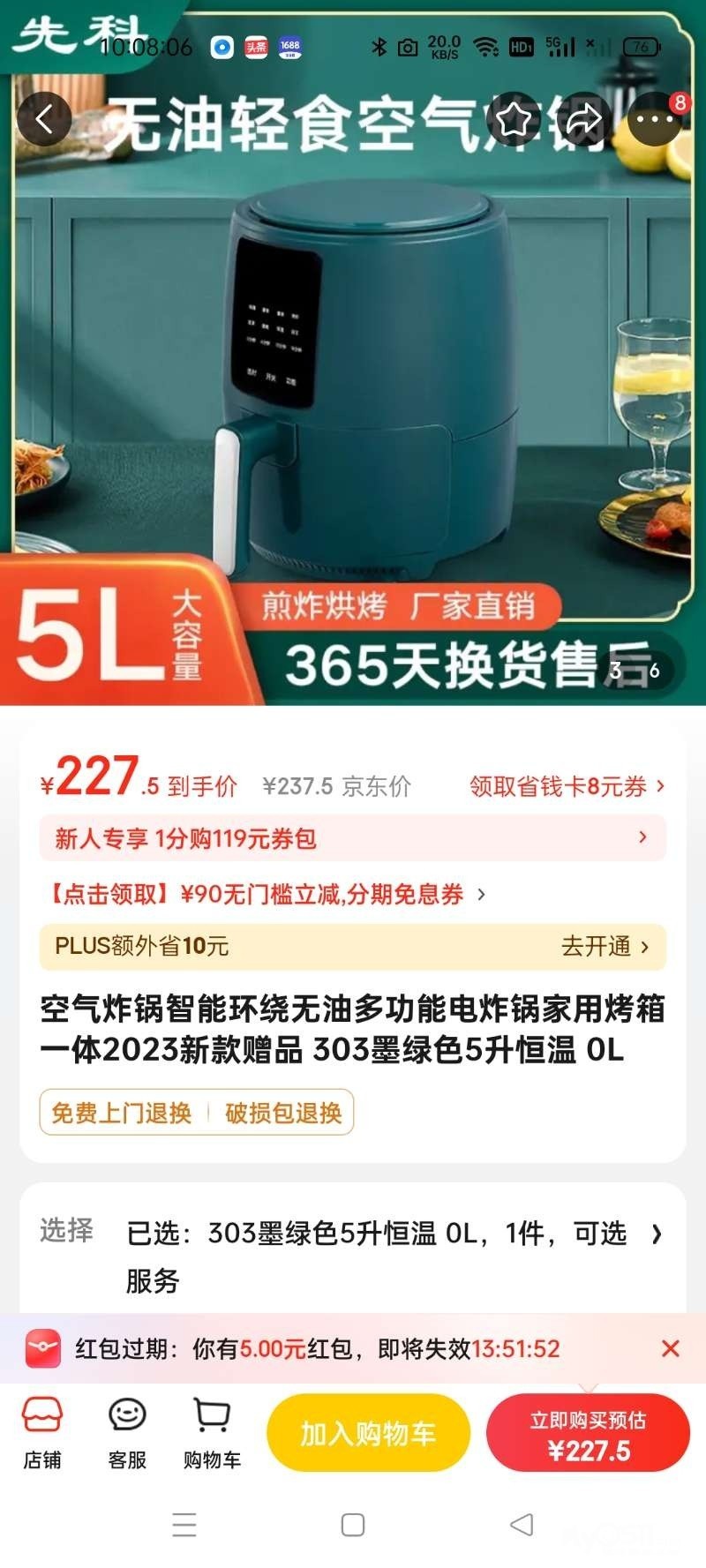
Task: Tap the system home button
Action: 353,1525
